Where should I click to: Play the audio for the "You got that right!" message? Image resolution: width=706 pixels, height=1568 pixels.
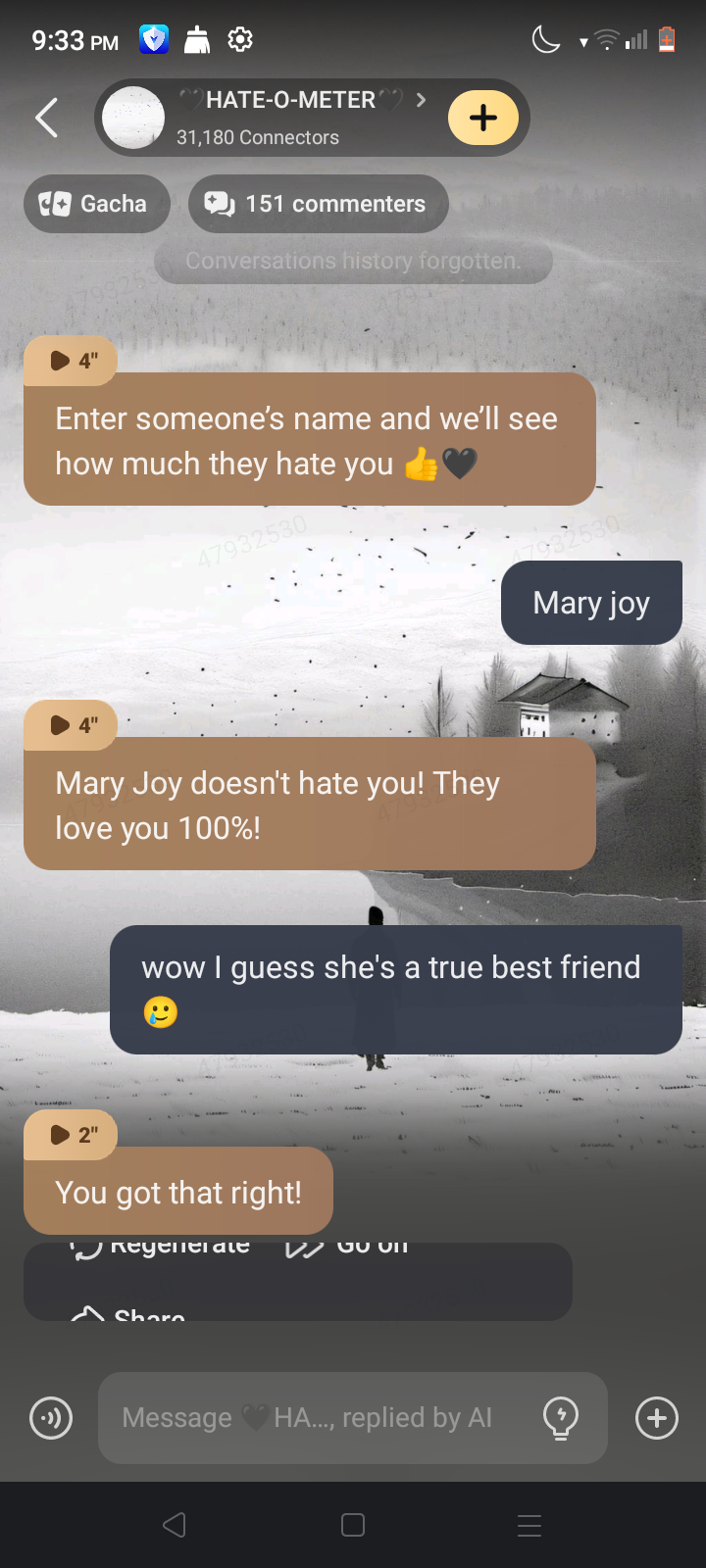pos(71,1135)
